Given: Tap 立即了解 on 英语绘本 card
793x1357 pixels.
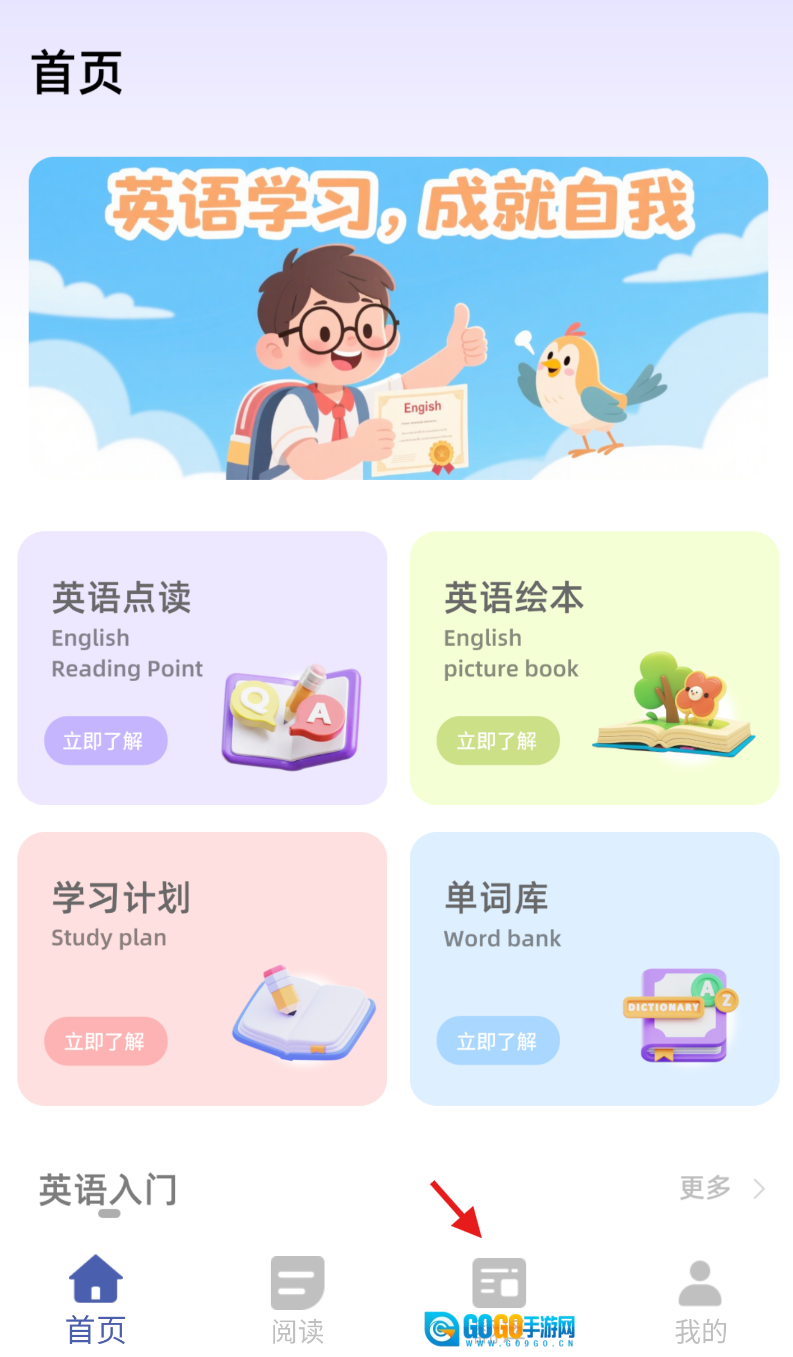Looking at the screenshot, I should pos(497,741).
